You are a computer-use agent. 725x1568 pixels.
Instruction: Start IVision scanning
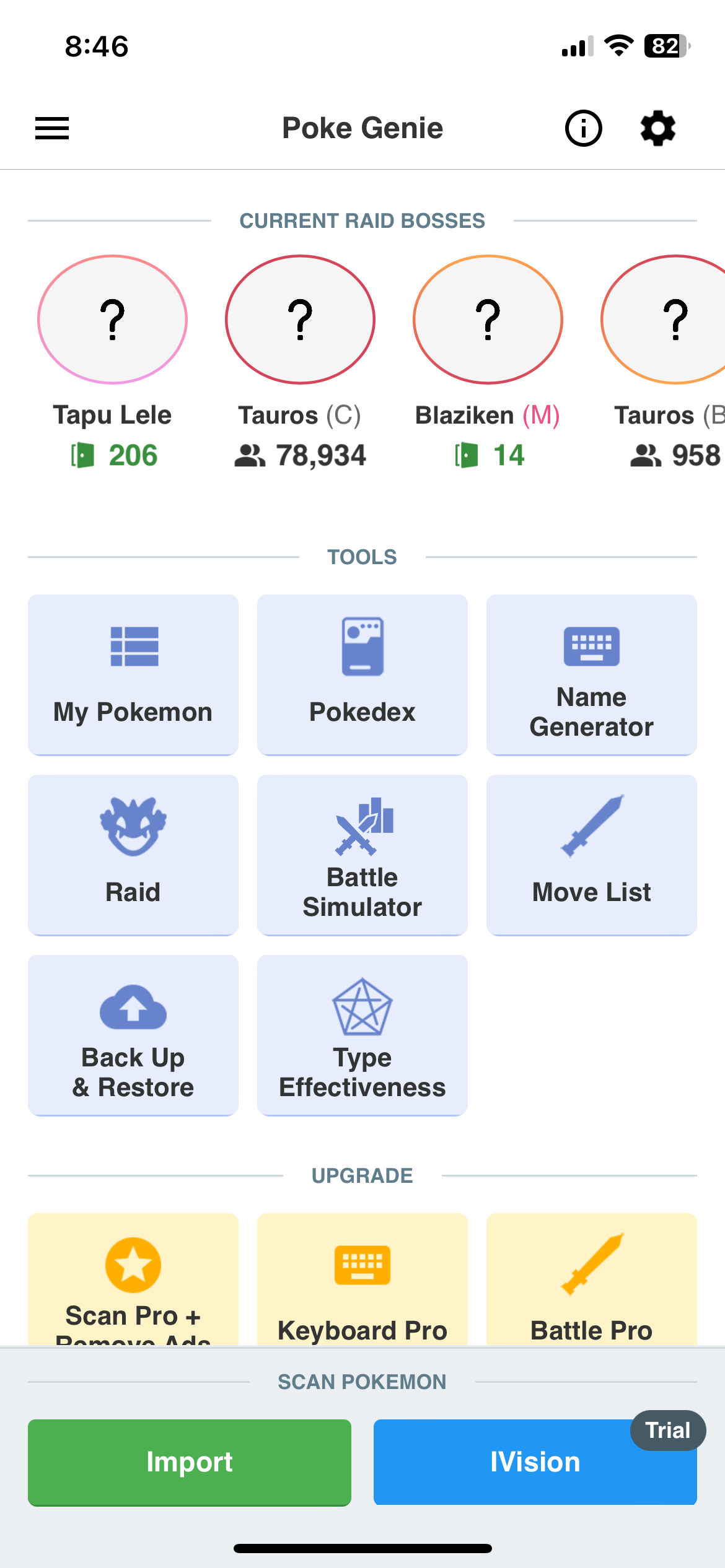click(535, 1461)
